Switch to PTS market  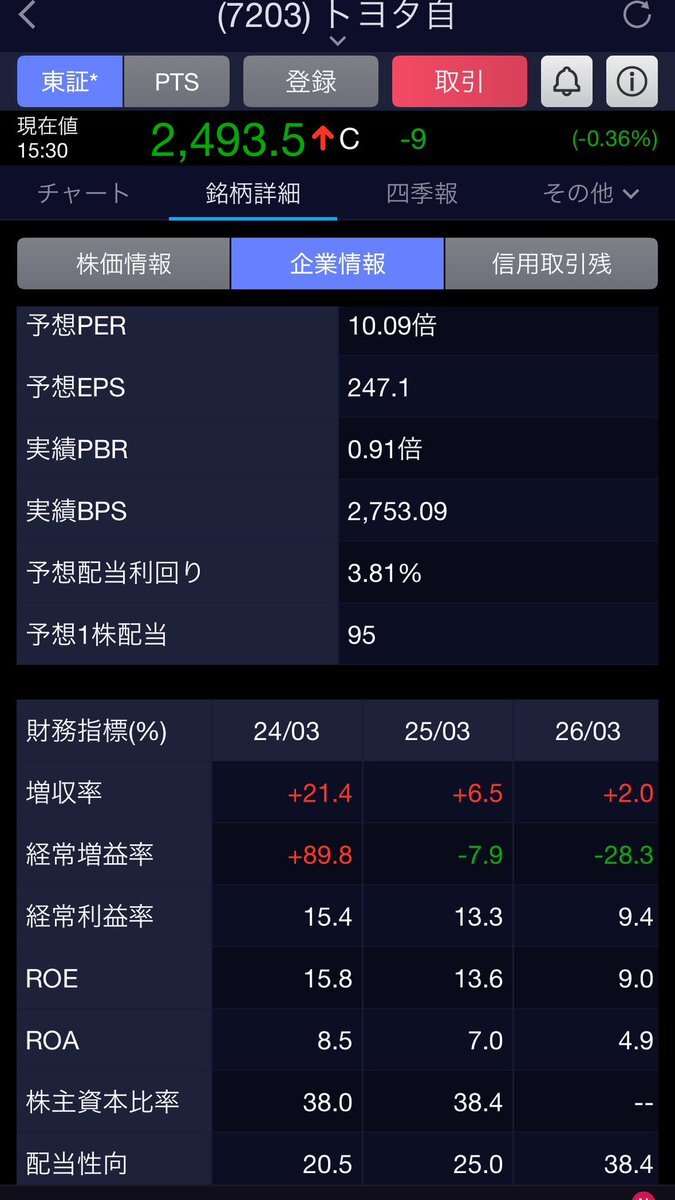pos(177,81)
